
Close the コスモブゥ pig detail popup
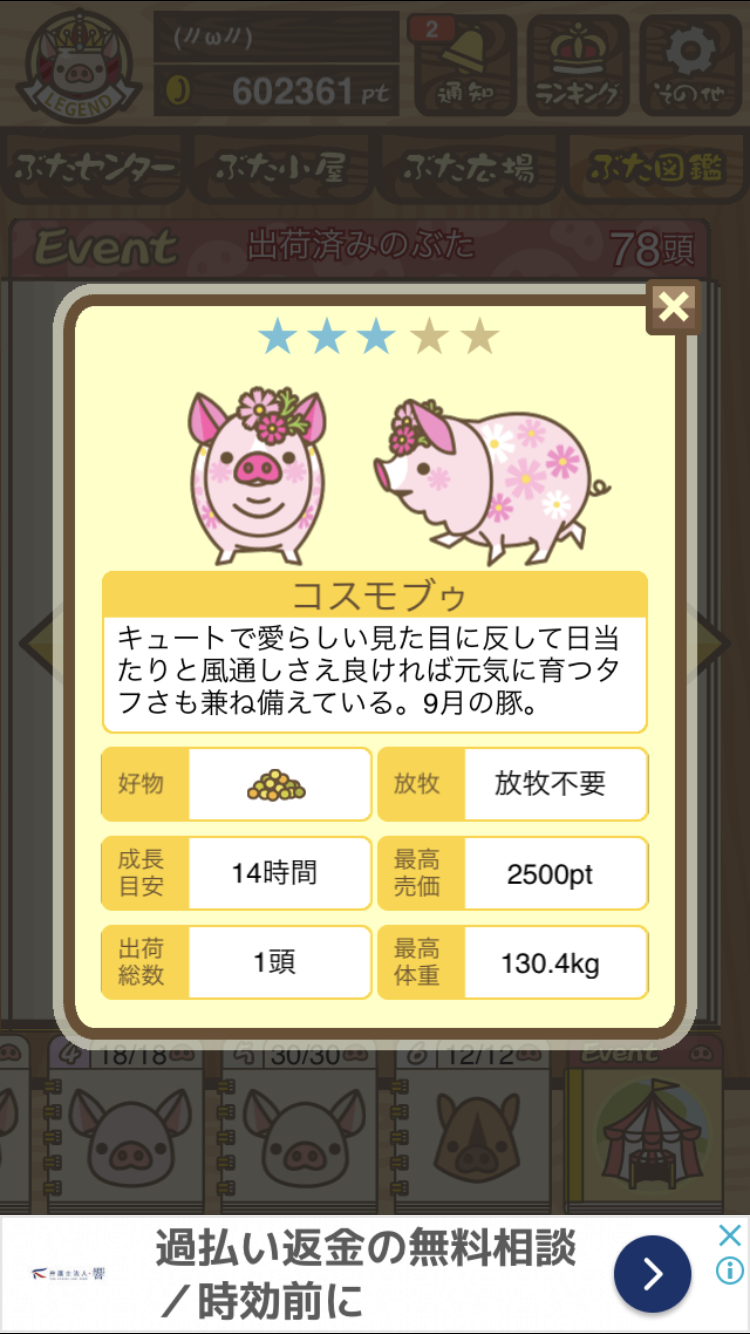tap(673, 307)
